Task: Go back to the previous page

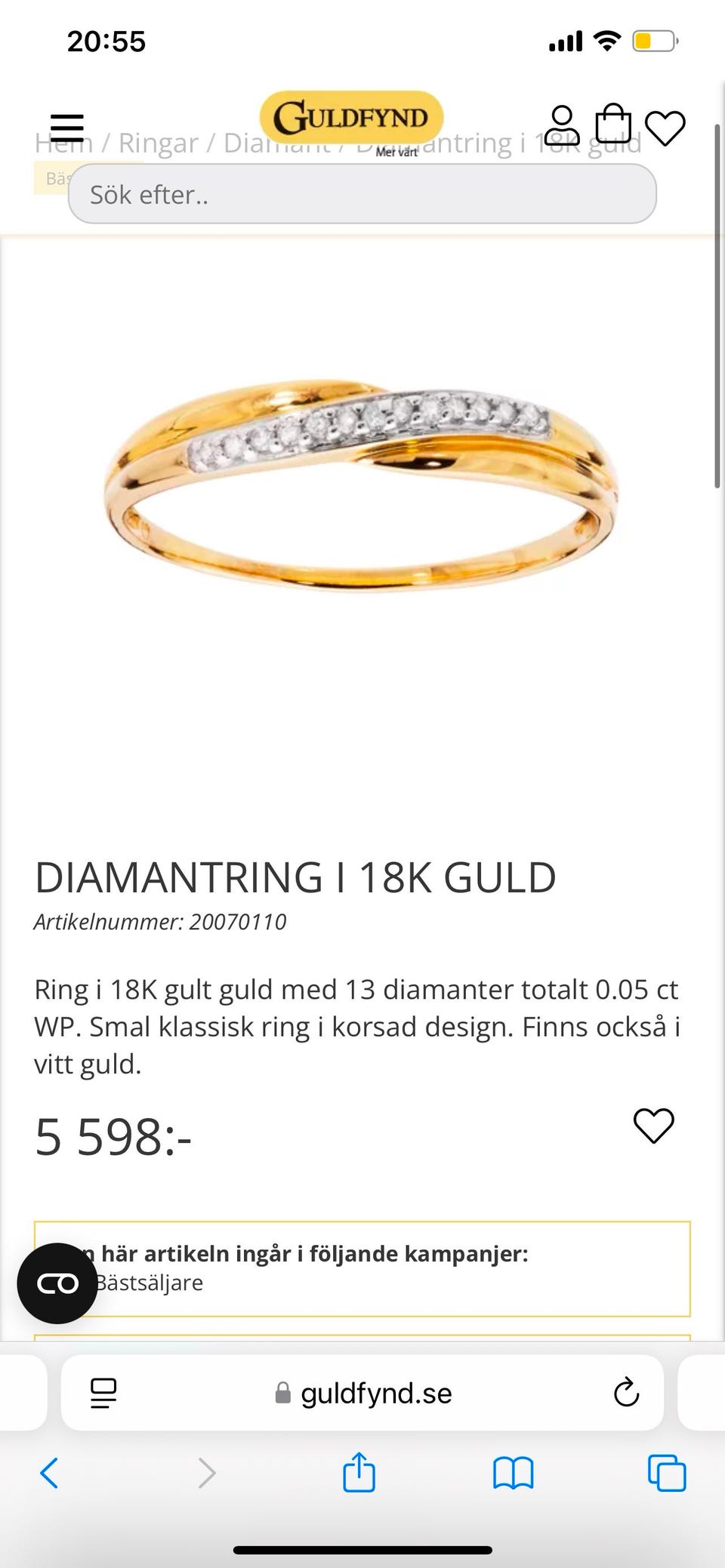Action: pos(50,1473)
